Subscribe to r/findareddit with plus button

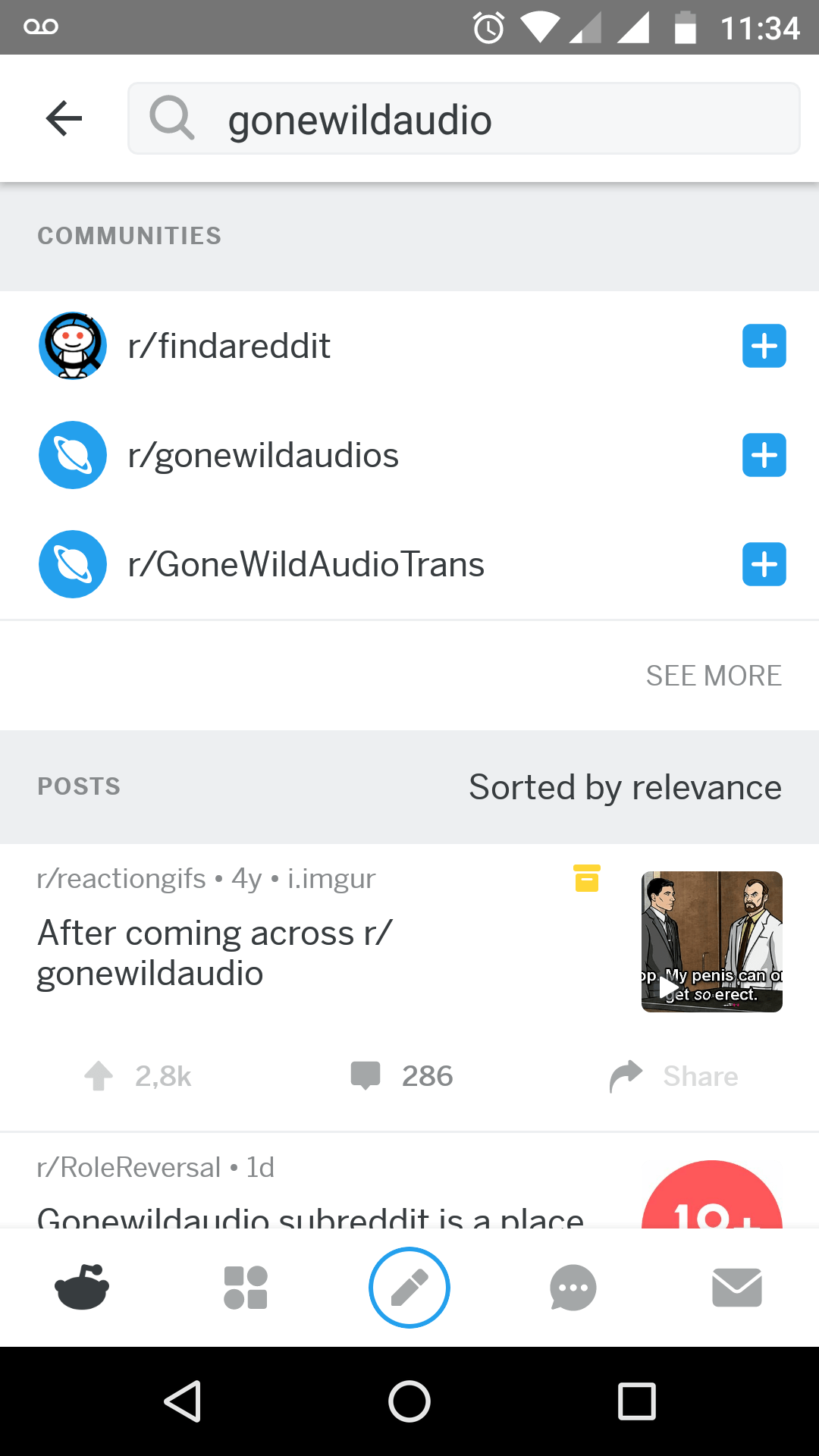[x=764, y=346]
